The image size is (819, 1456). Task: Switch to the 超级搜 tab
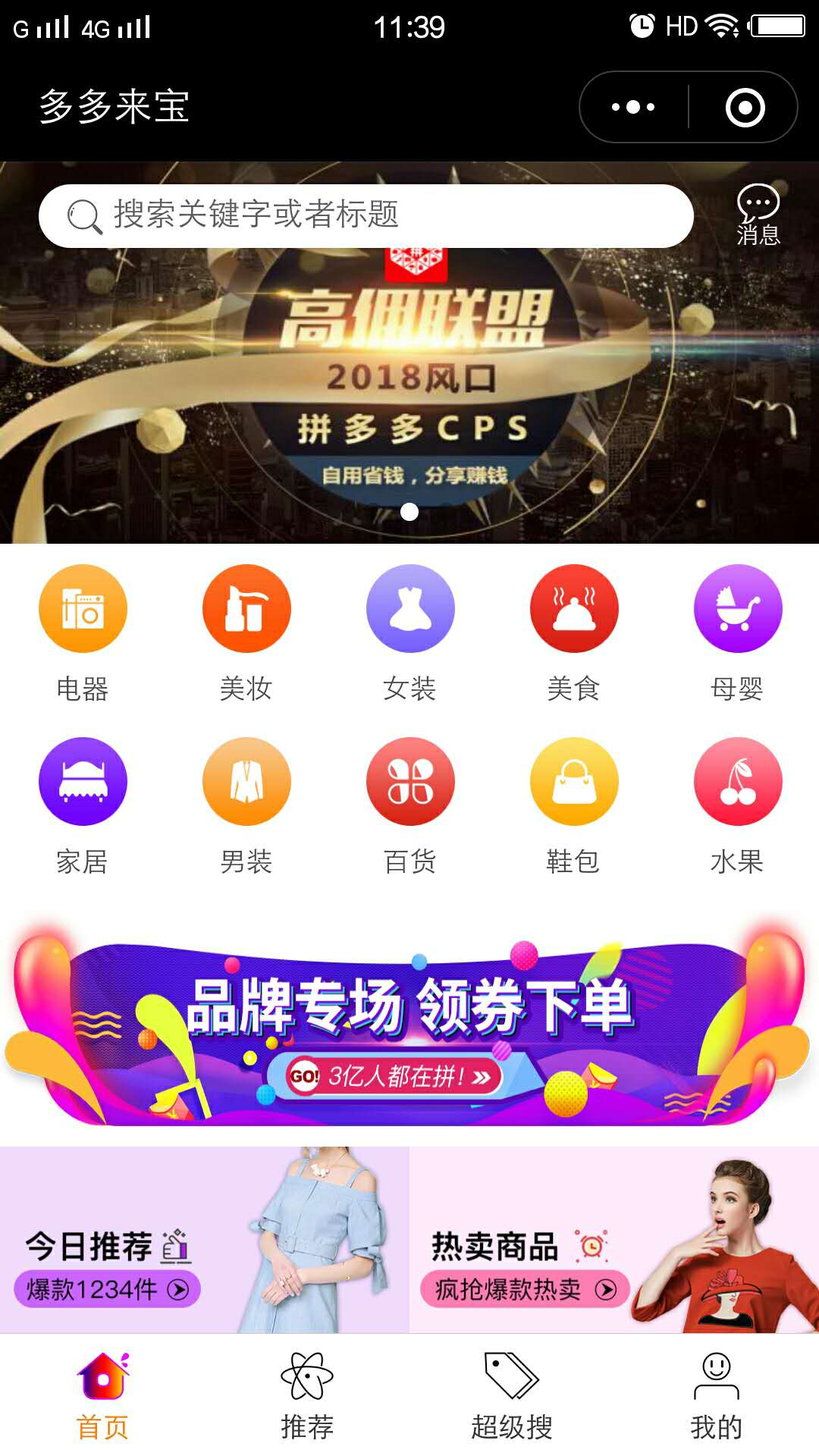tap(512, 1395)
